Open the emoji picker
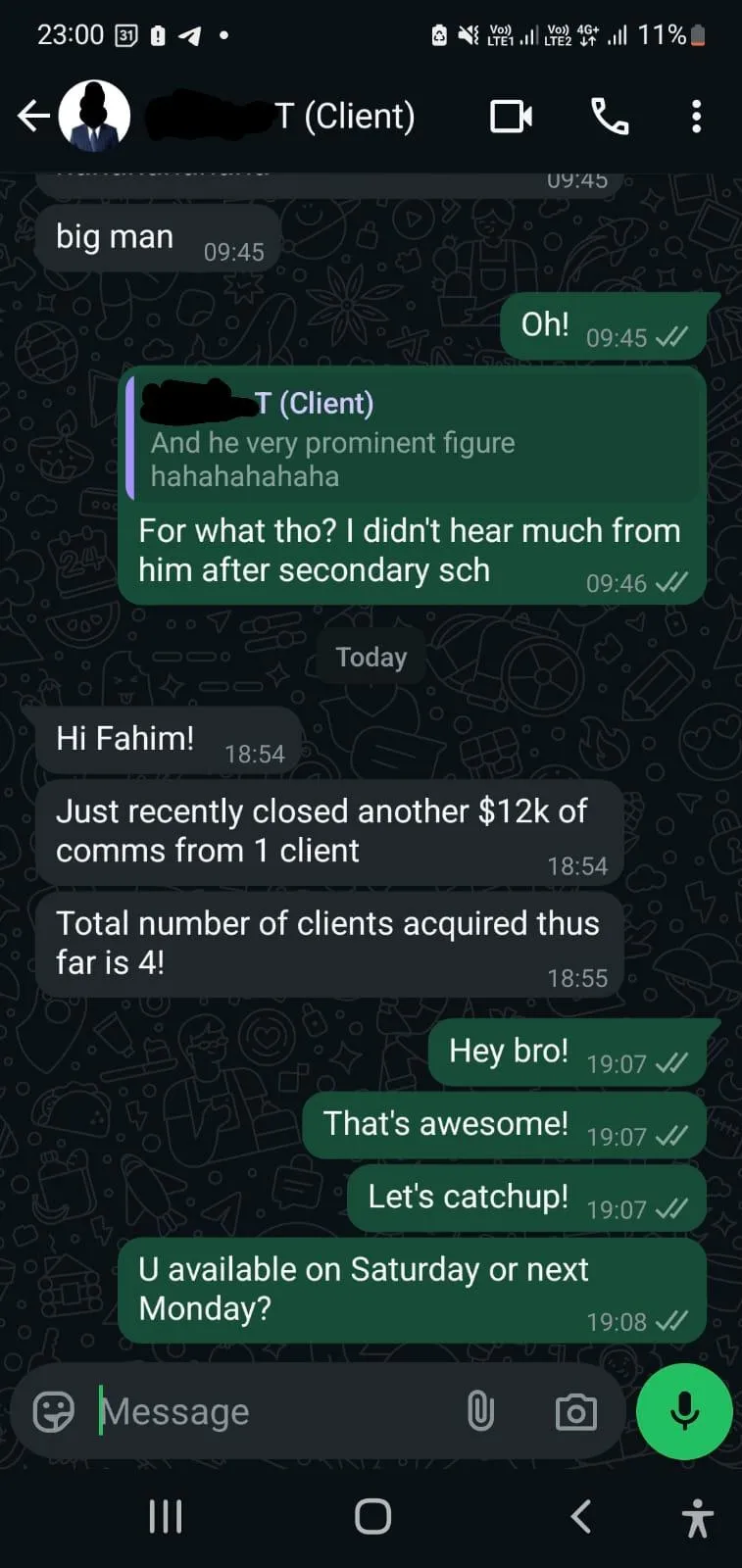The width and height of the screenshot is (742, 1568). click(x=54, y=1412)
